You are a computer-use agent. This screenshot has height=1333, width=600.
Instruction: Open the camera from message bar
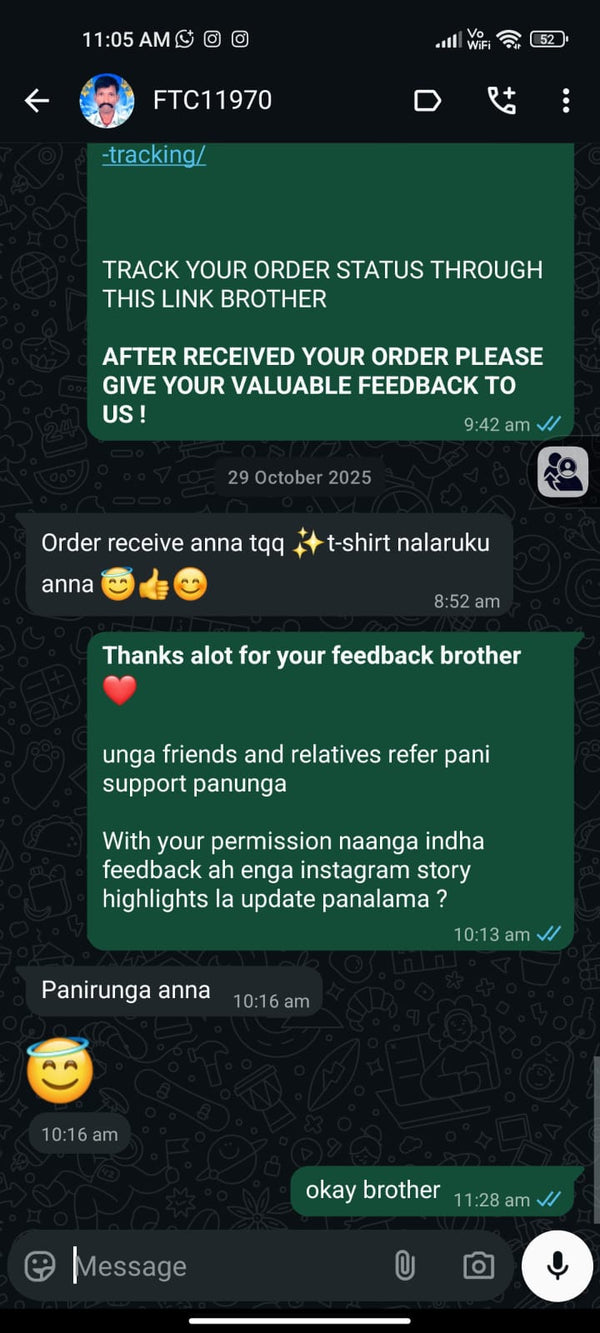click(x=478, y=1266)
